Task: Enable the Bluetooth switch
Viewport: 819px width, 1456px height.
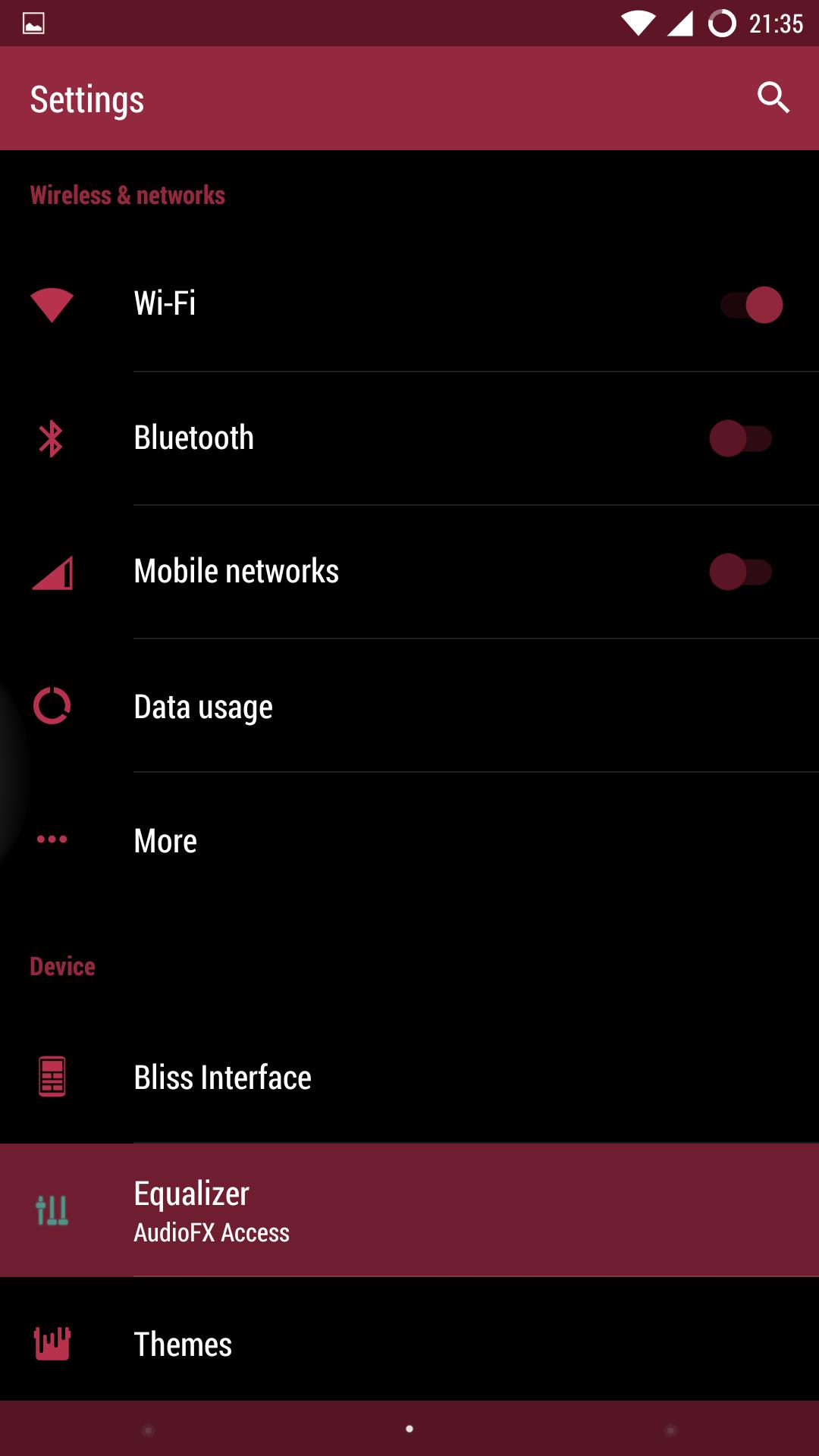Action: click(740, 438)
